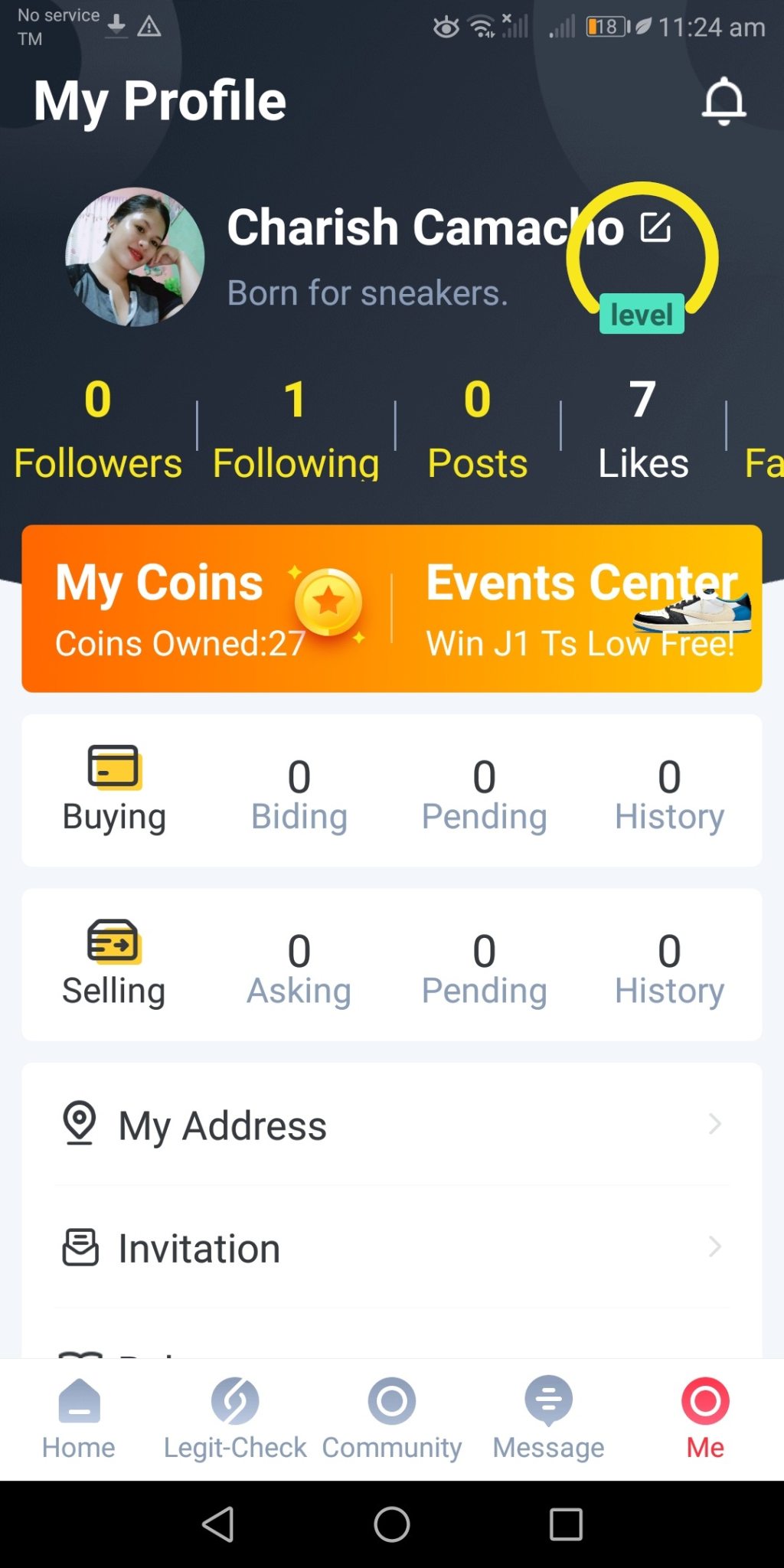View the Following list
The width and height of the screenshot is (784, 1568).
point(296,430)
